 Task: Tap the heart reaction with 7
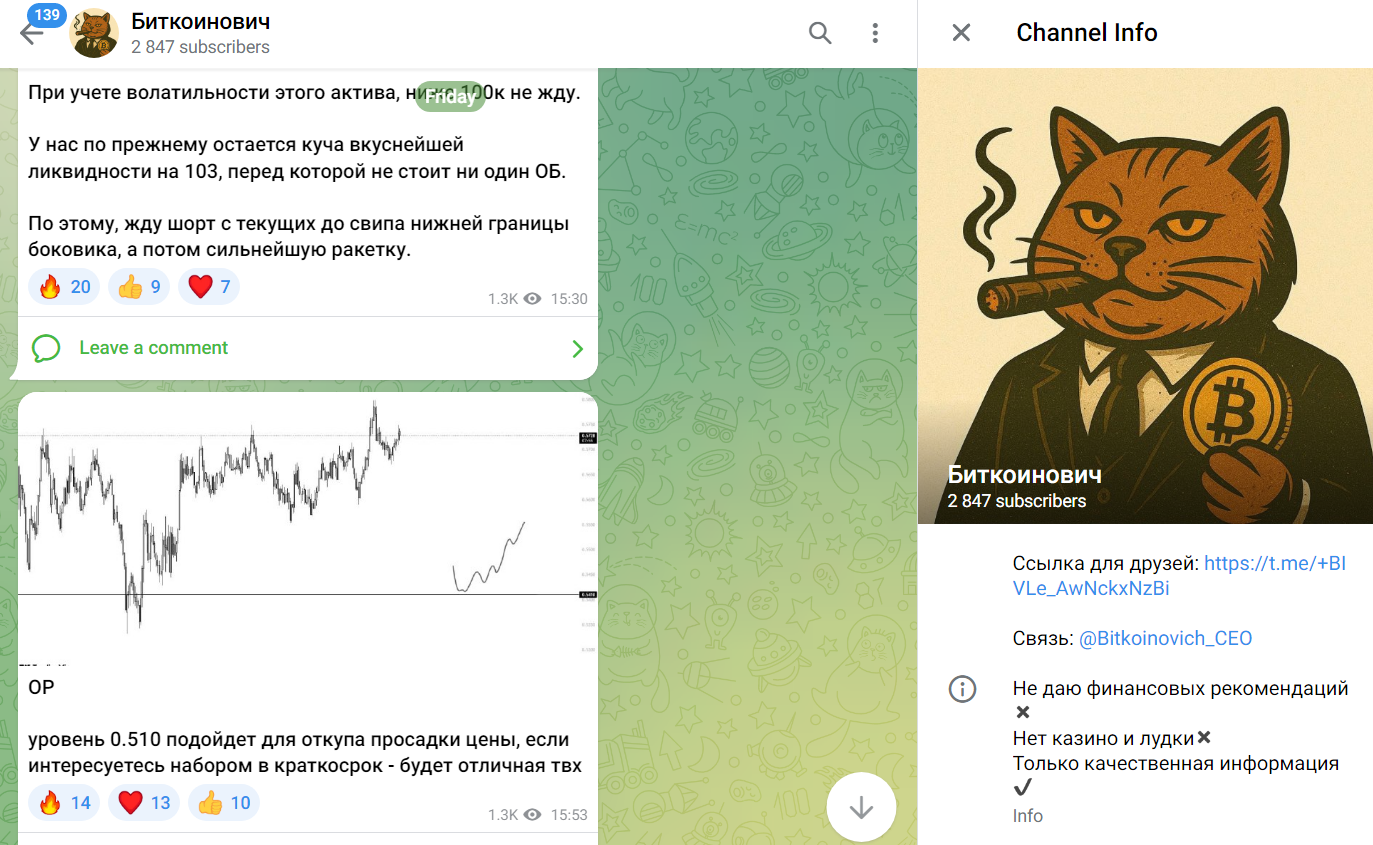pyautogui.click(x=209, y=287)
